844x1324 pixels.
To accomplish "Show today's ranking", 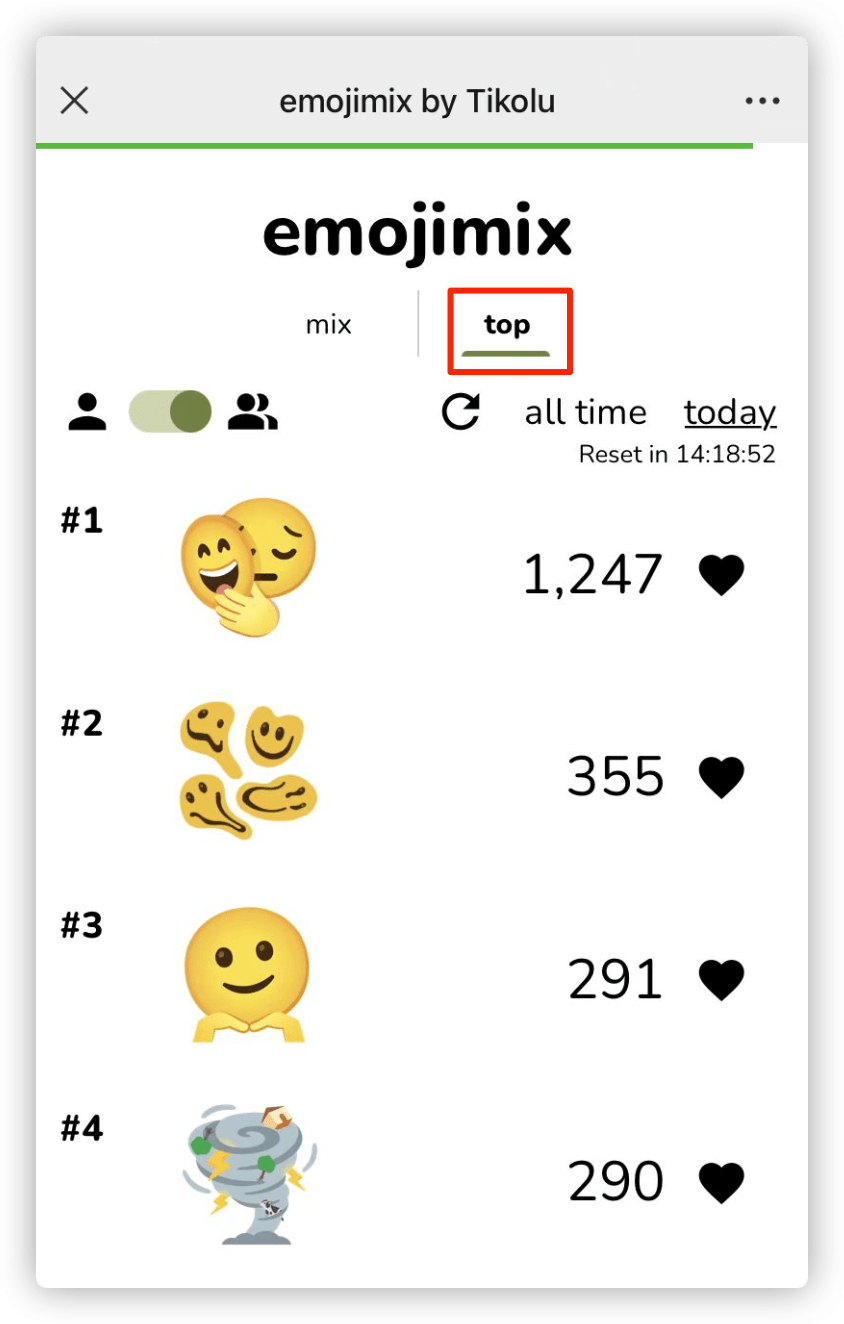I will [730, 413].
